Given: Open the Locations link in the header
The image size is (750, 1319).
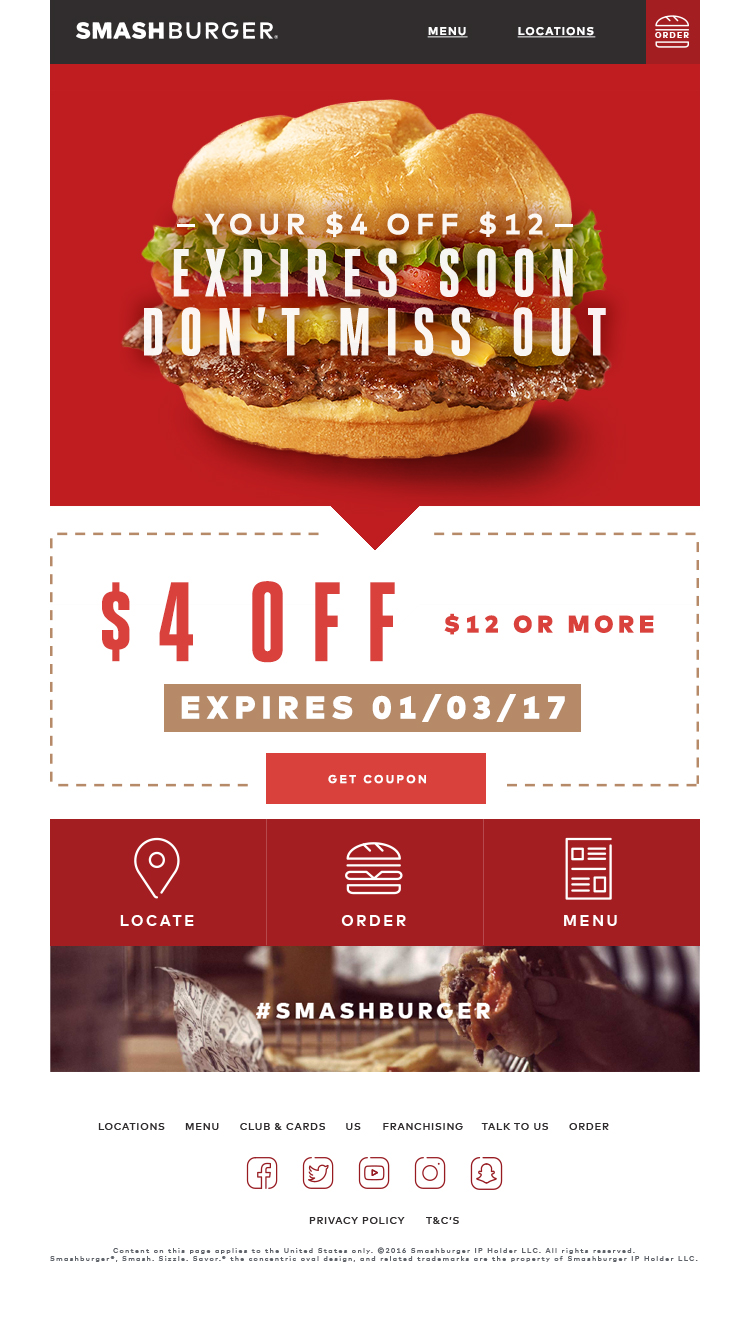Looking at the screenshot, I should click(x=556, y=31).
